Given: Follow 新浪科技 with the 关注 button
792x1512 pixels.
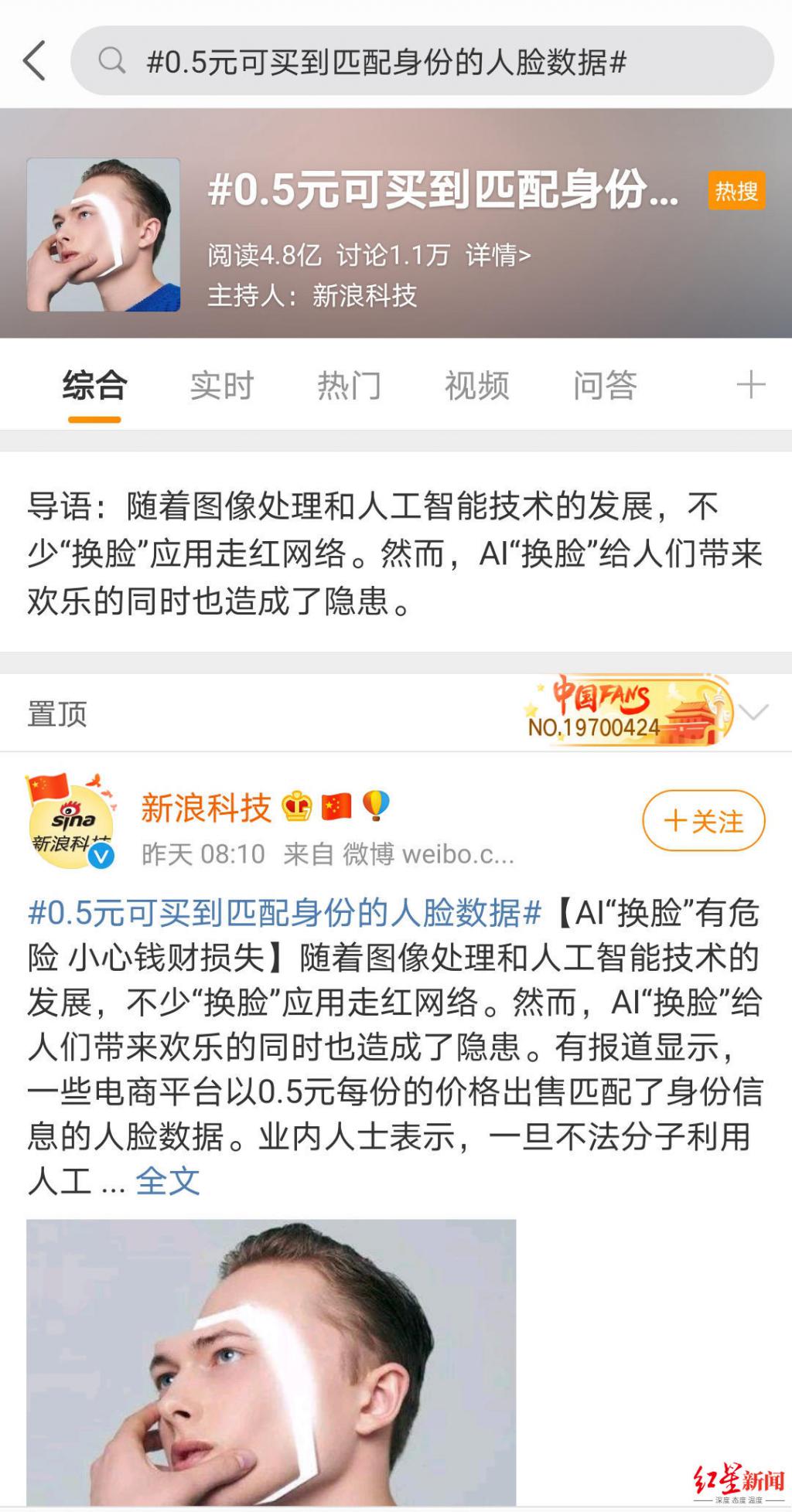Looking at the screenshot, I should (704, 820).
